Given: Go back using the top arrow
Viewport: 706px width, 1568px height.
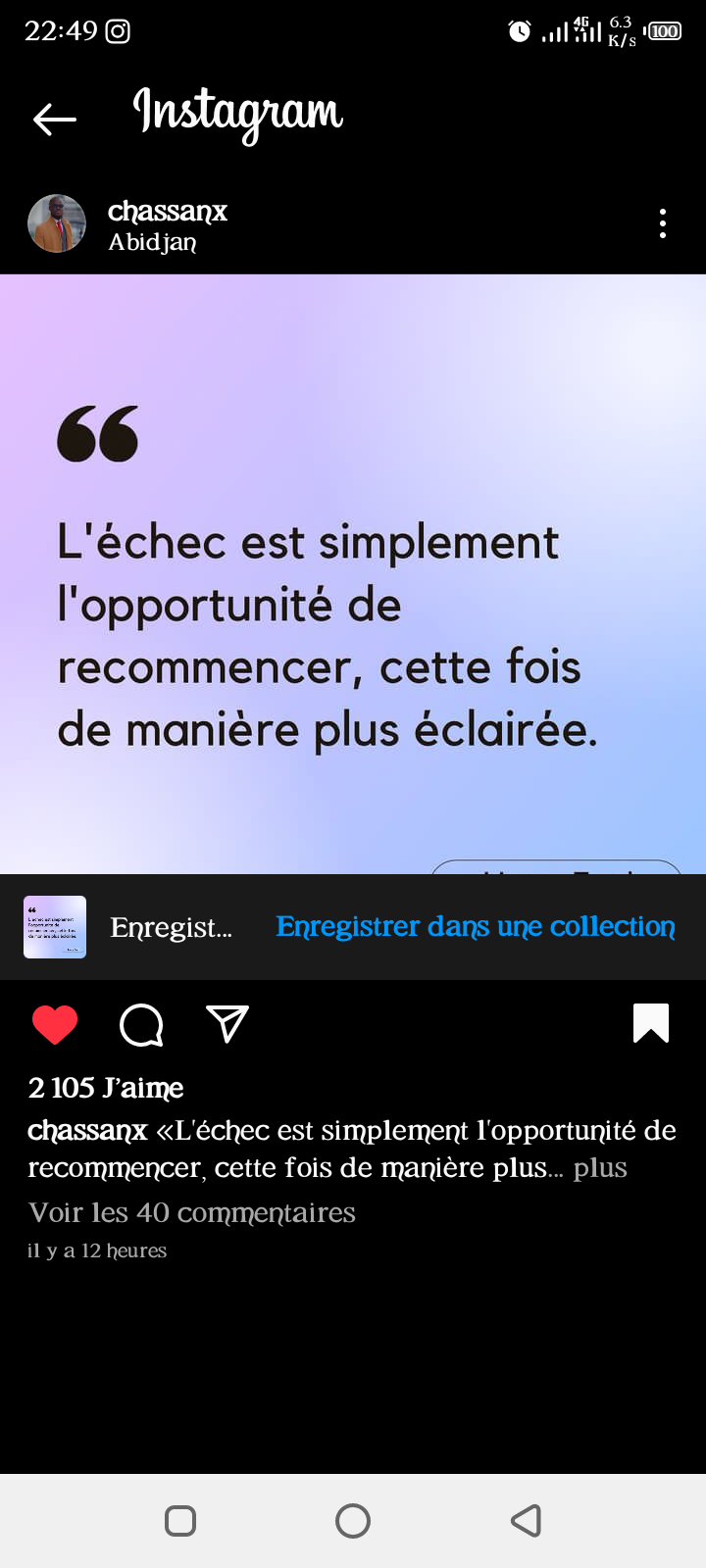Looking at the screenshot, I should pos(54,120).
